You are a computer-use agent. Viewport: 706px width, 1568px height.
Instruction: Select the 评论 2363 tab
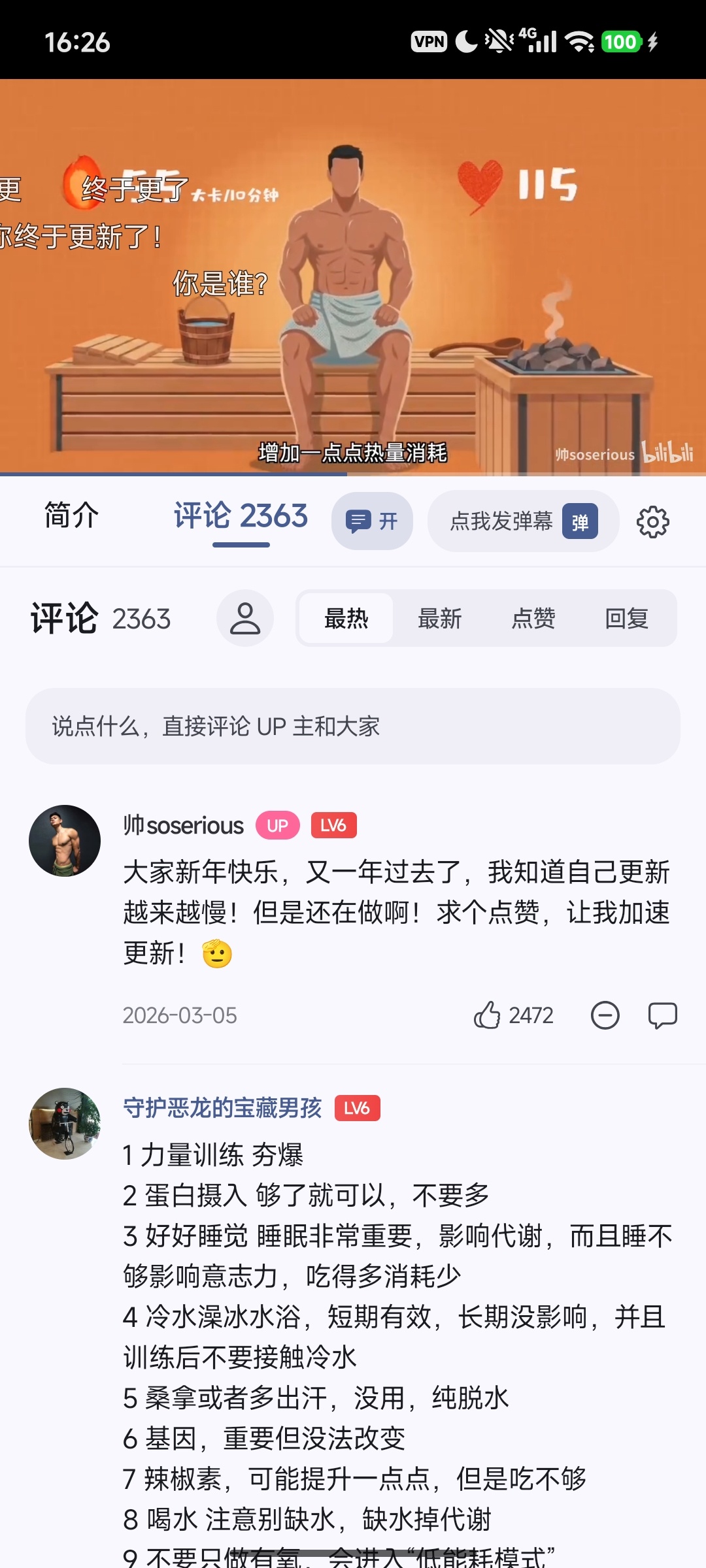[241, 516]
